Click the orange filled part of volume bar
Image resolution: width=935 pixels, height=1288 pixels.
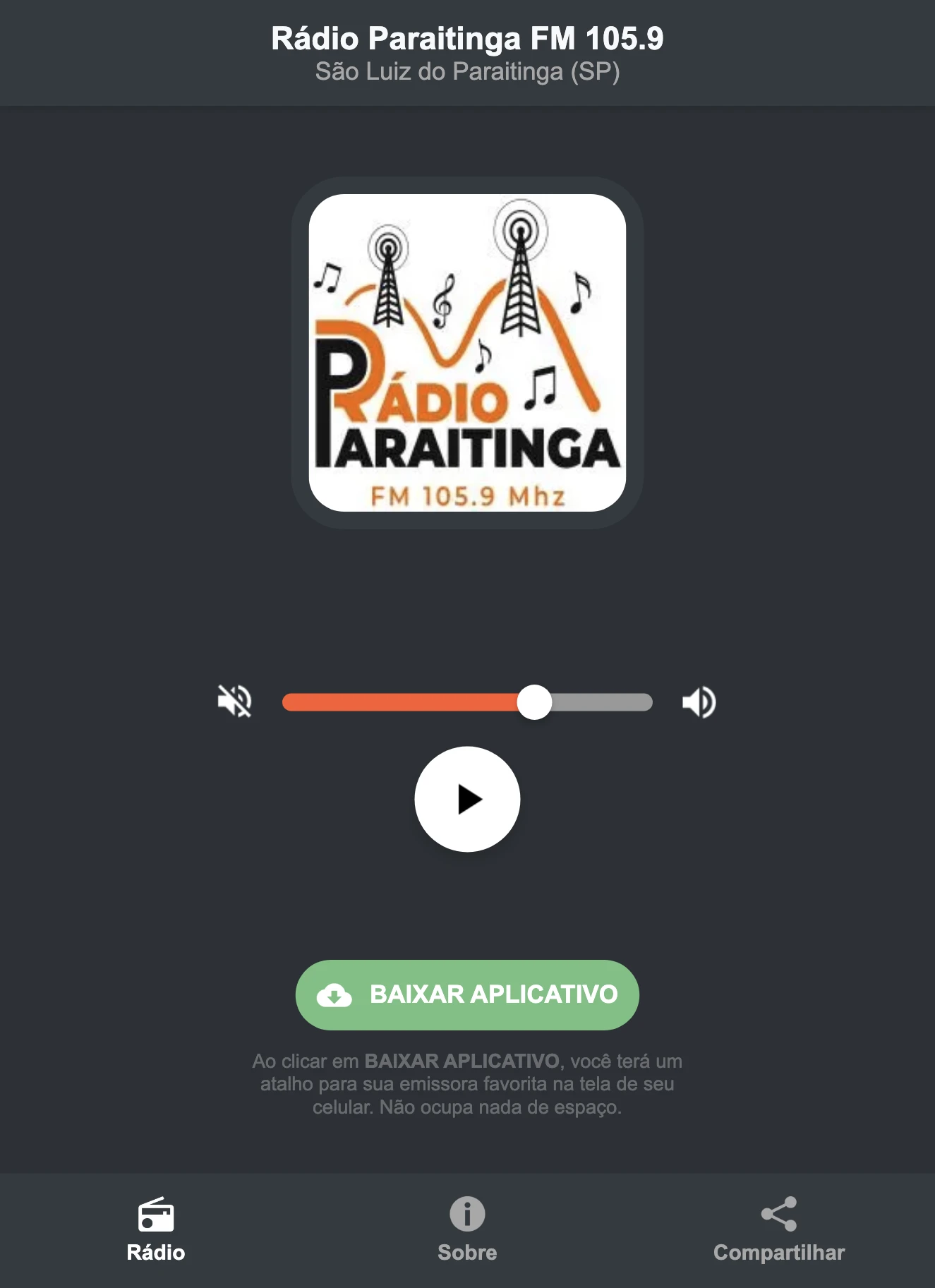tap(402, 702)
